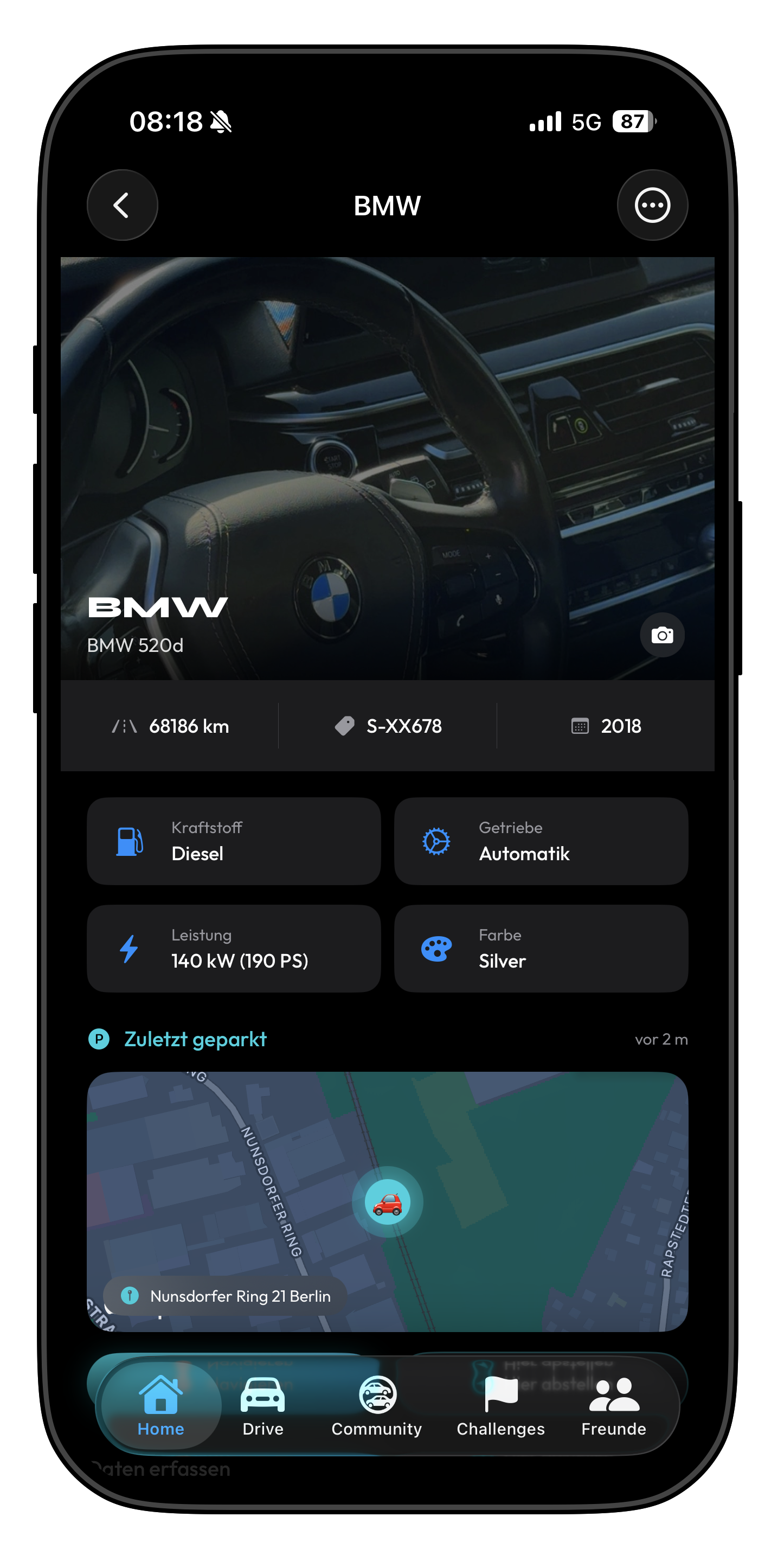
Task: Go to the Challenges tab
Action: coord(500,1406)
